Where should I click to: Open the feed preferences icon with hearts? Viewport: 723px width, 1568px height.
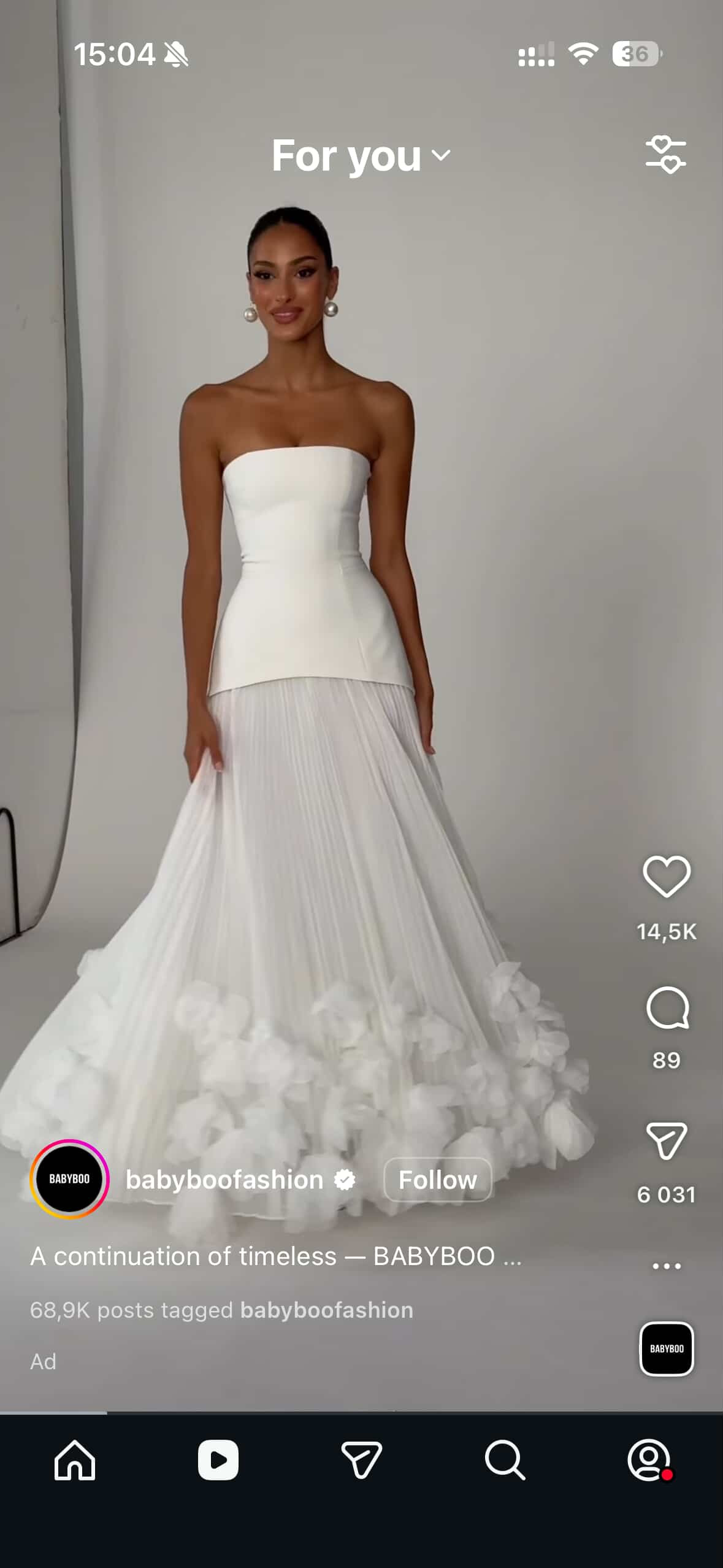665,155
